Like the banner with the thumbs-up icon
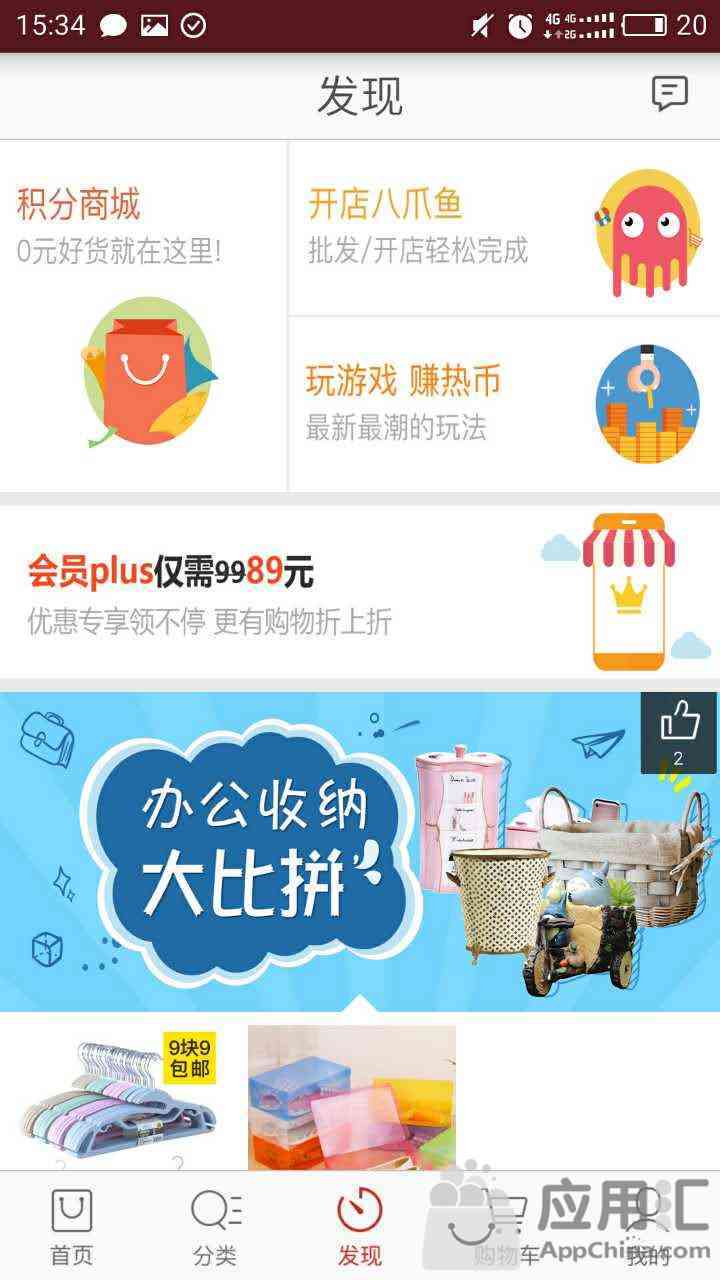 coord(679,733)
